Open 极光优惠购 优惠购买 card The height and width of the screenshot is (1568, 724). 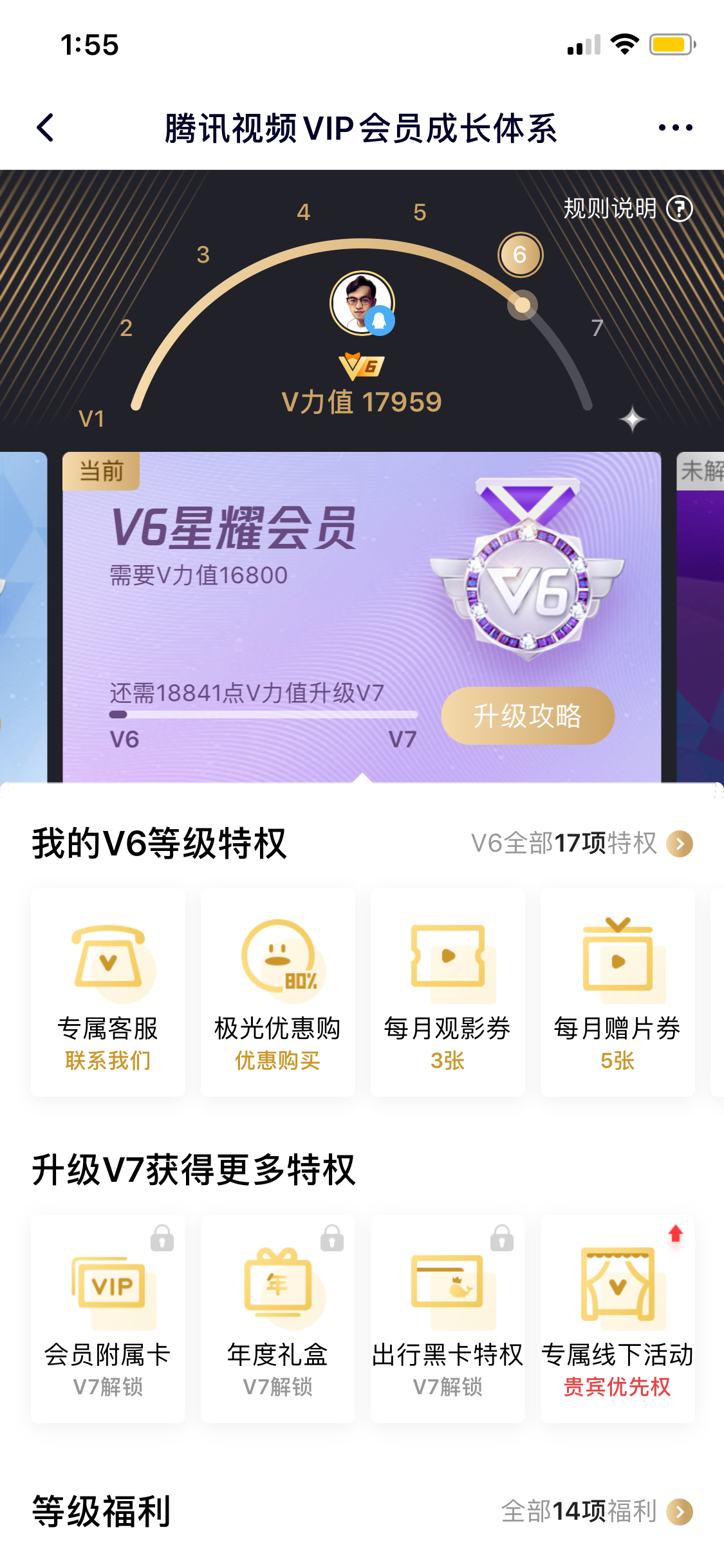pyautogui.click(x=278, y=993)
